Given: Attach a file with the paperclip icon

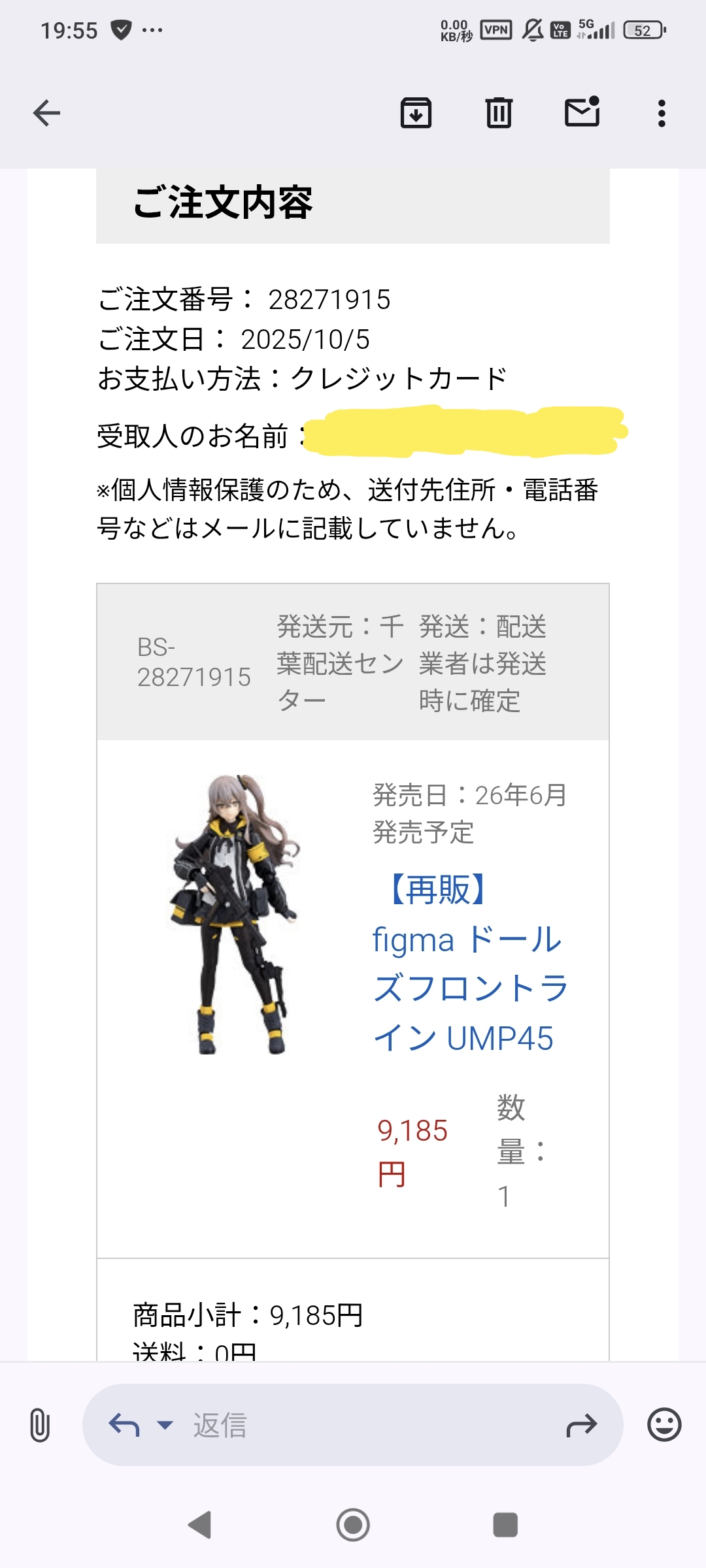Looking at the screenshot, I should coord(40,1425).
